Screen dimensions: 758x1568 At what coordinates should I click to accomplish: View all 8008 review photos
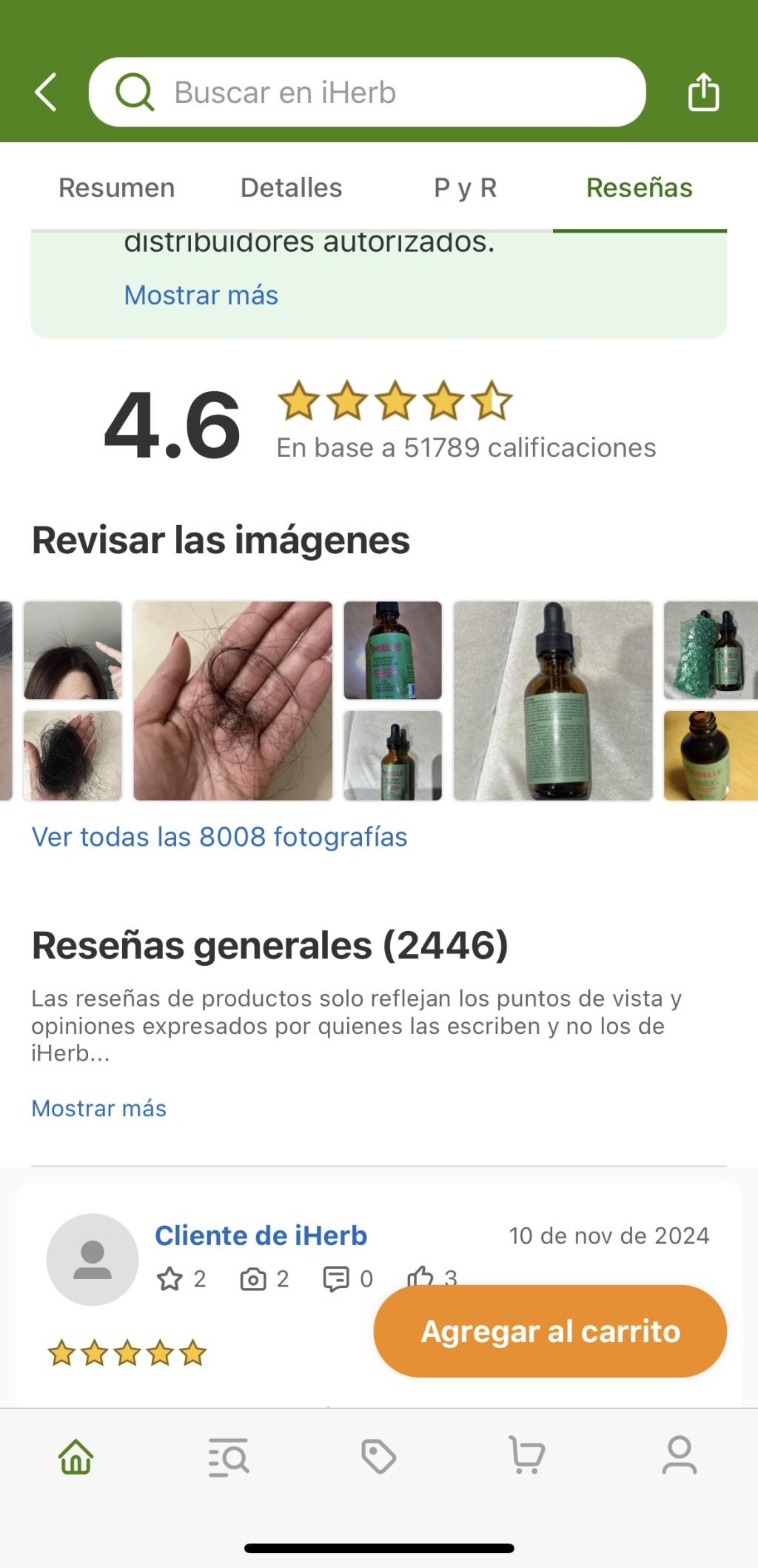tap(219, 837)
